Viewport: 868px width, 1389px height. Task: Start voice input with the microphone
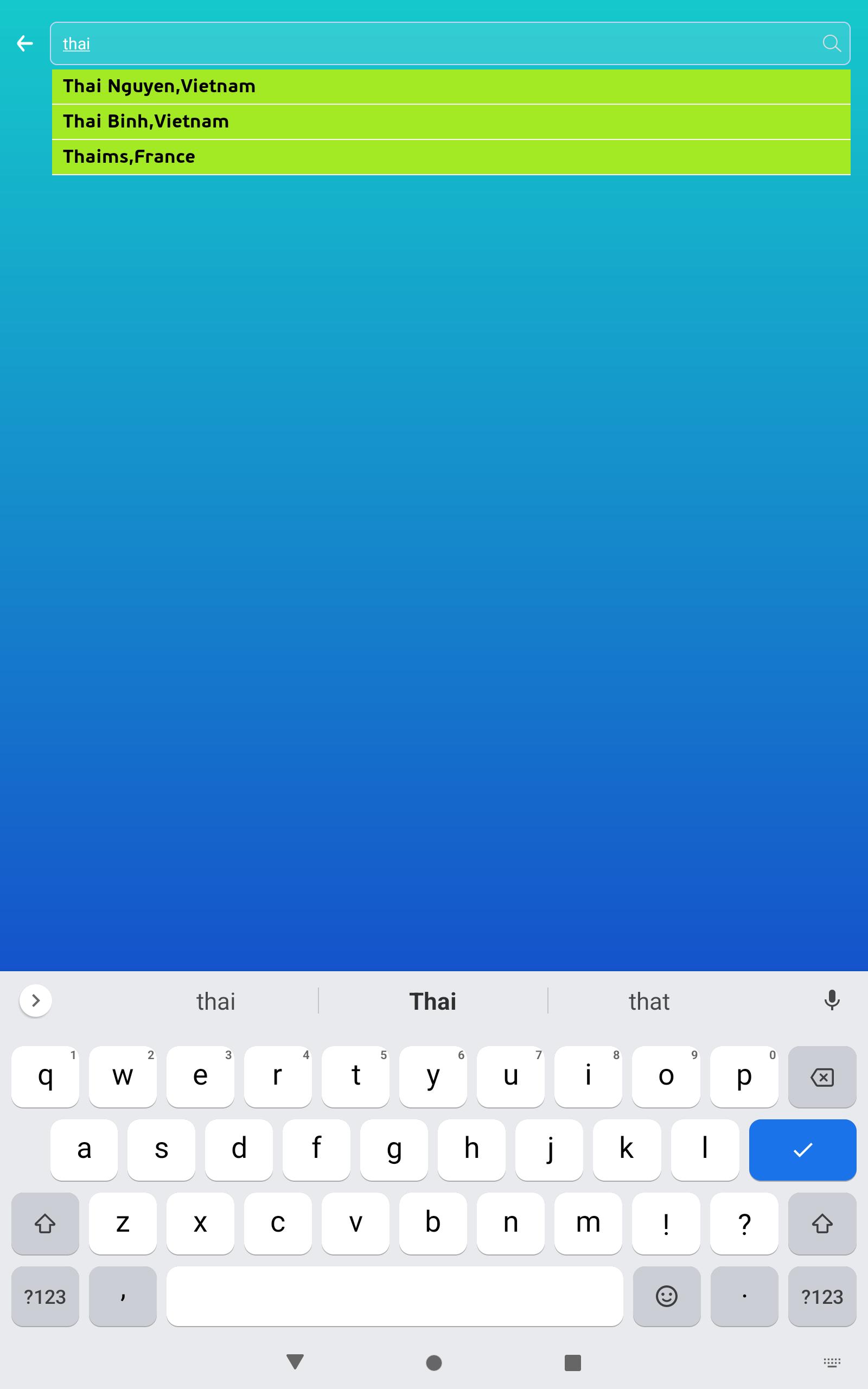tap(831, 1000)
